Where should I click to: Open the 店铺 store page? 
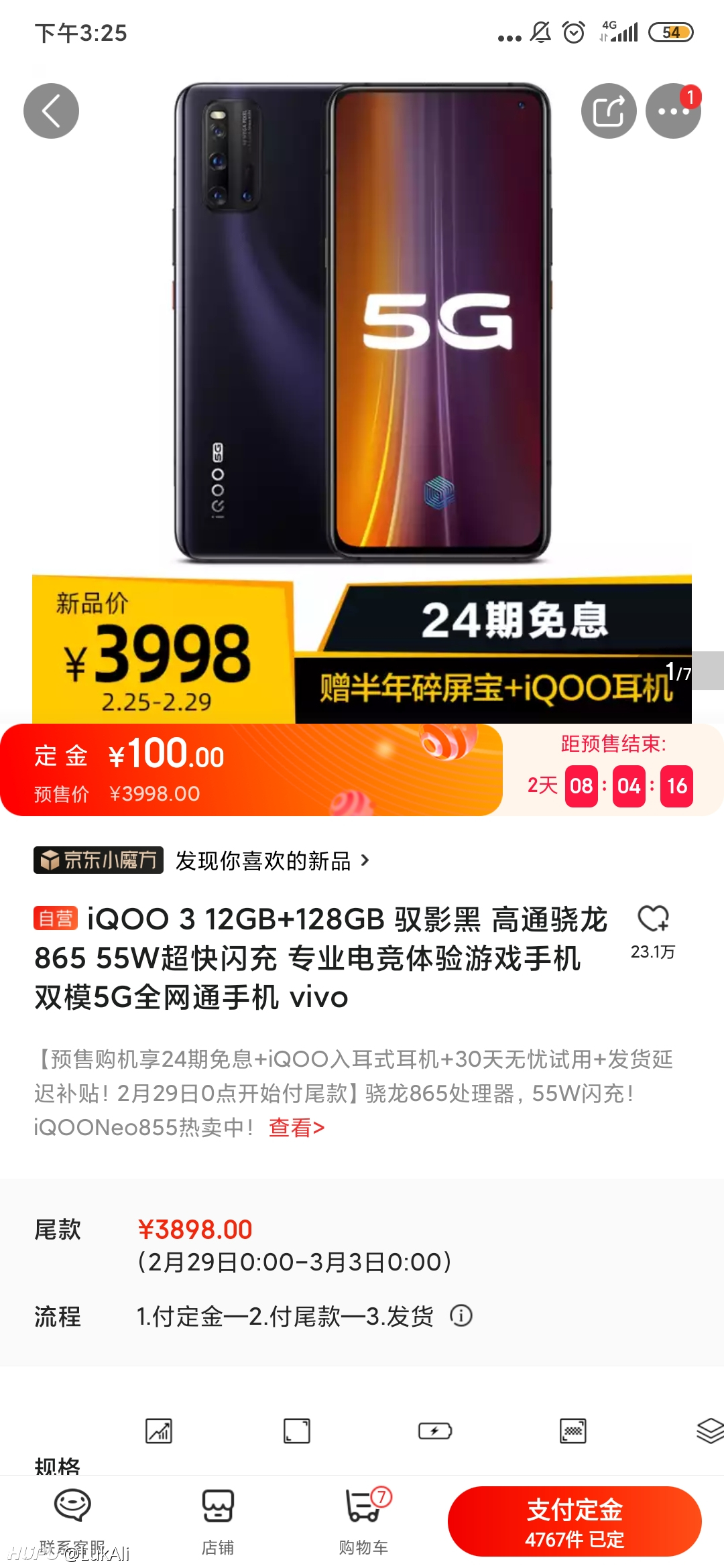[218, 1521]
